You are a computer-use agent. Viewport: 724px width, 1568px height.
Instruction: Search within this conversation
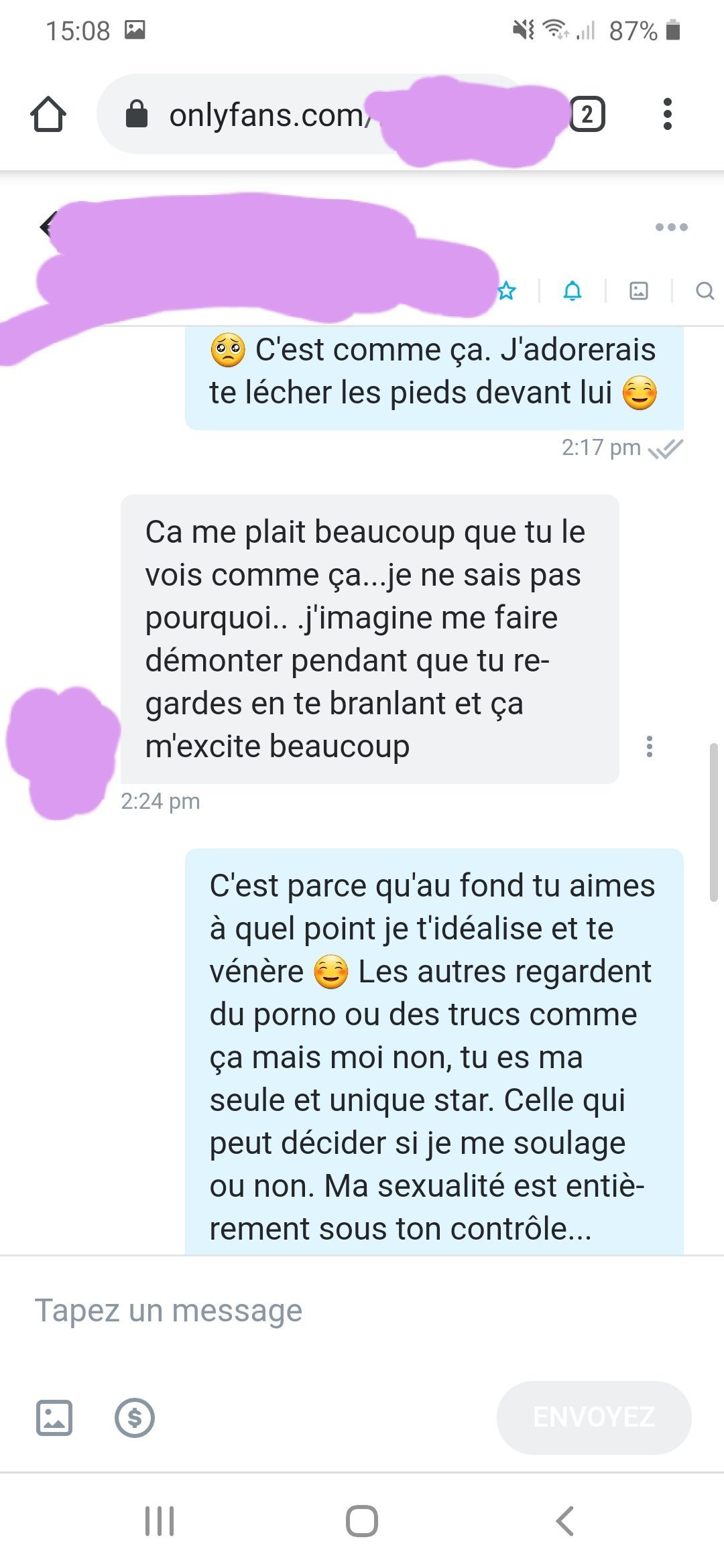(704, 291)
